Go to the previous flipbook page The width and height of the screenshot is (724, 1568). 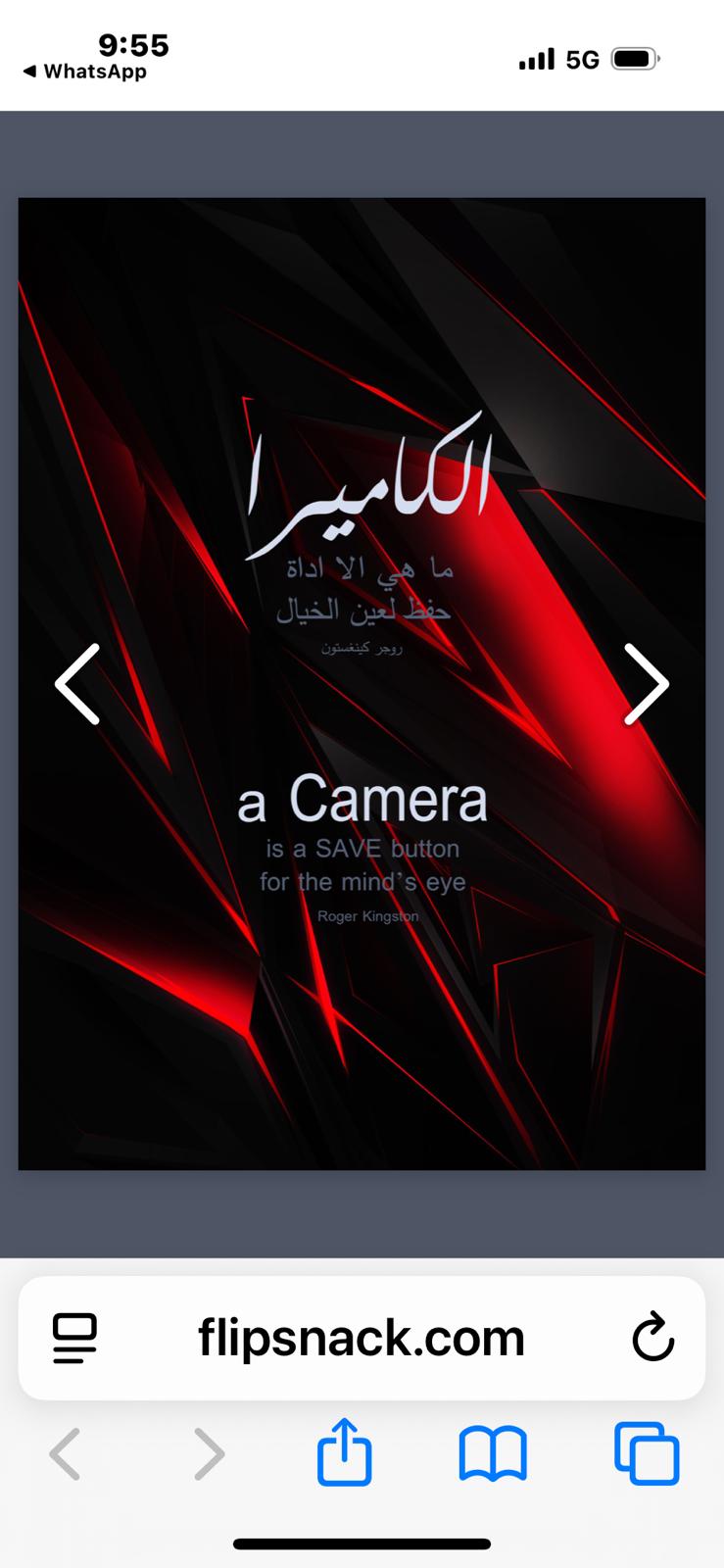77,683
